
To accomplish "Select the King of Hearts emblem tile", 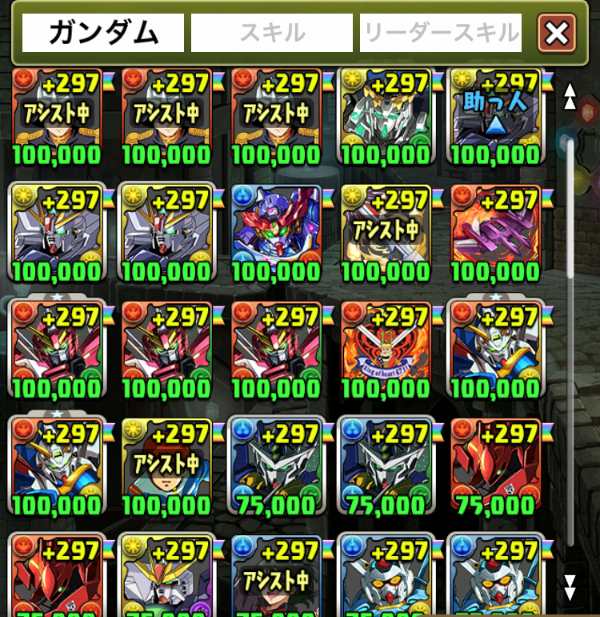I will [x=385, y=348].
